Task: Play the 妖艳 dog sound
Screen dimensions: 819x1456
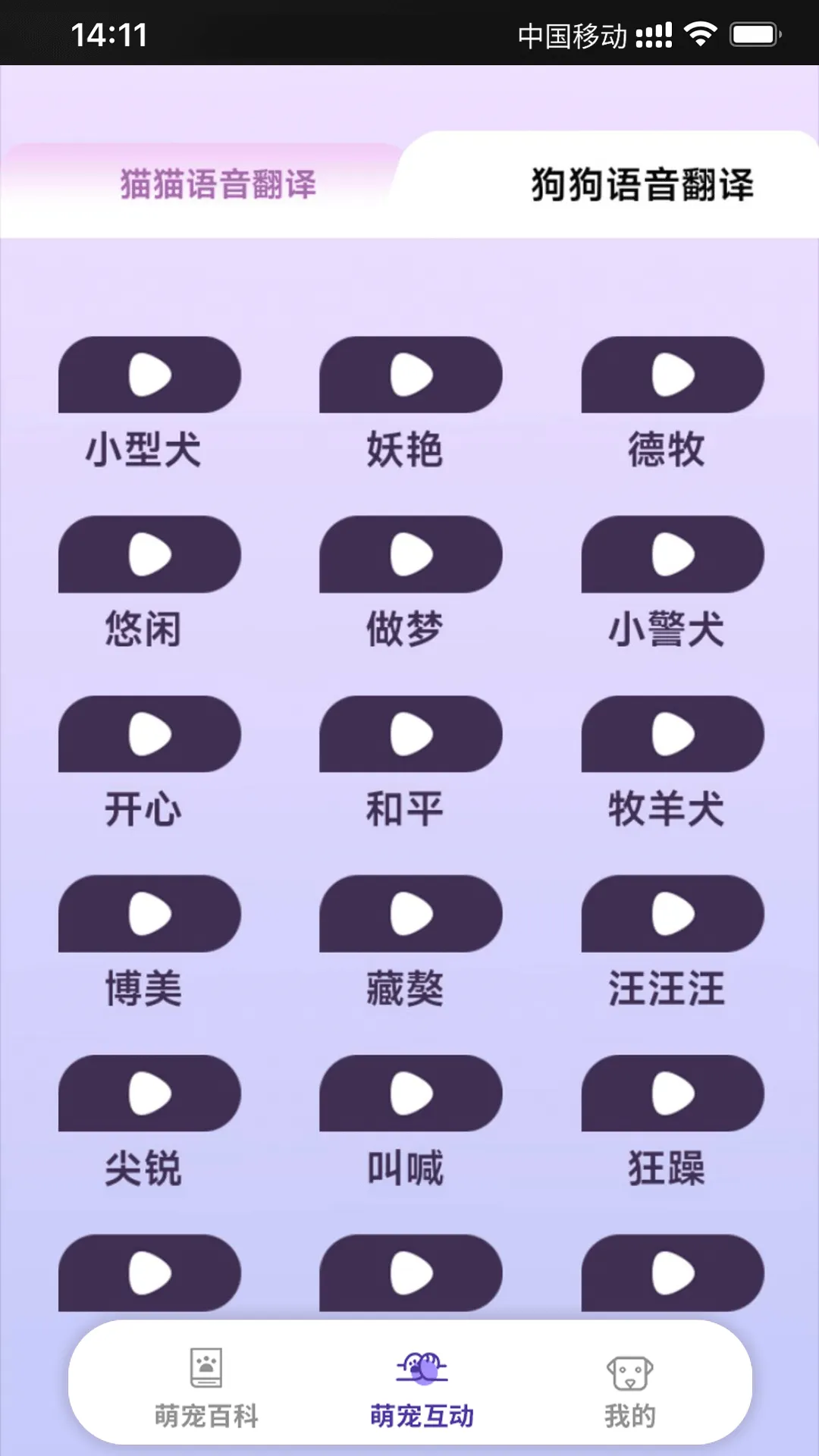Action: pyautogui.click(x=409, y=375)
